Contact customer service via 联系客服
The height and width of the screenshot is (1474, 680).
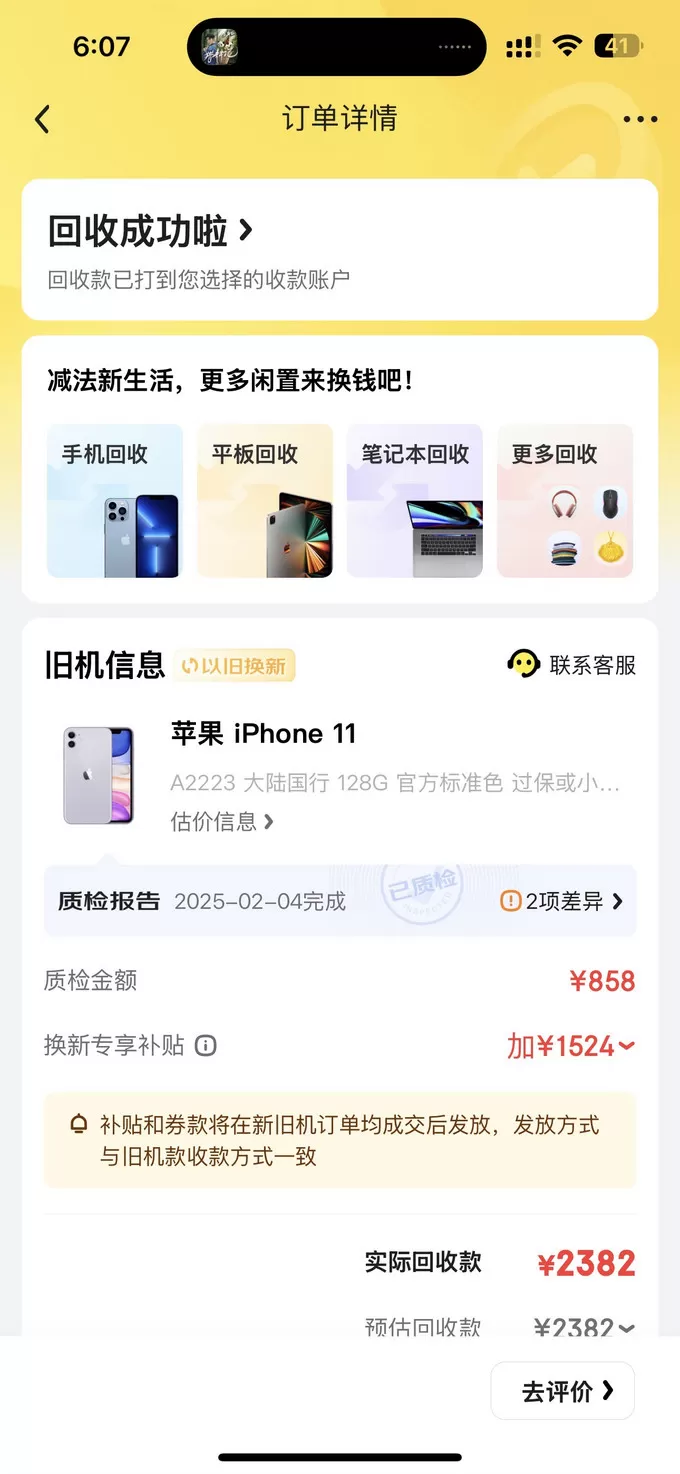(x=572, y=664)
